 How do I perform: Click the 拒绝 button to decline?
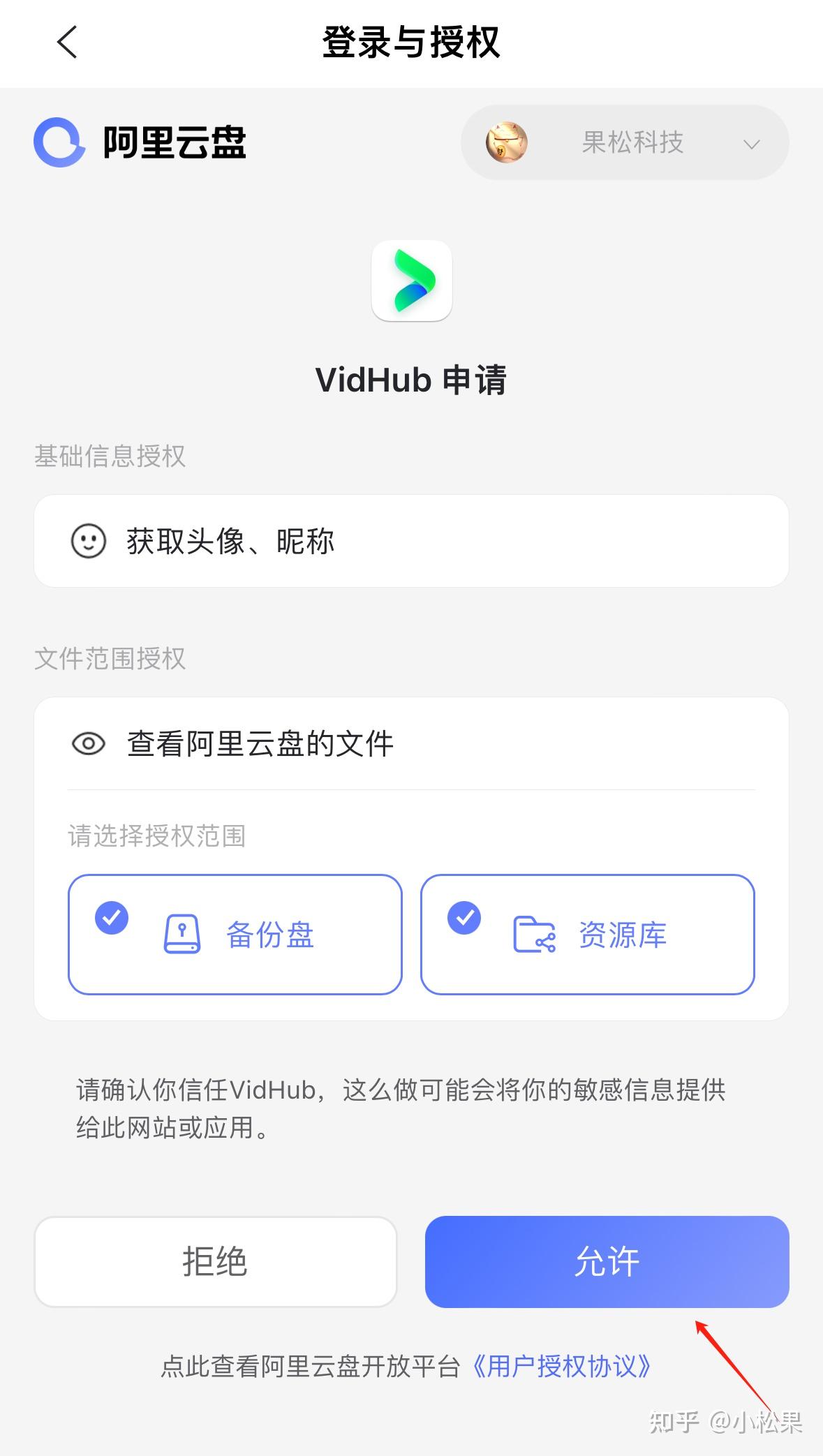215,1261
